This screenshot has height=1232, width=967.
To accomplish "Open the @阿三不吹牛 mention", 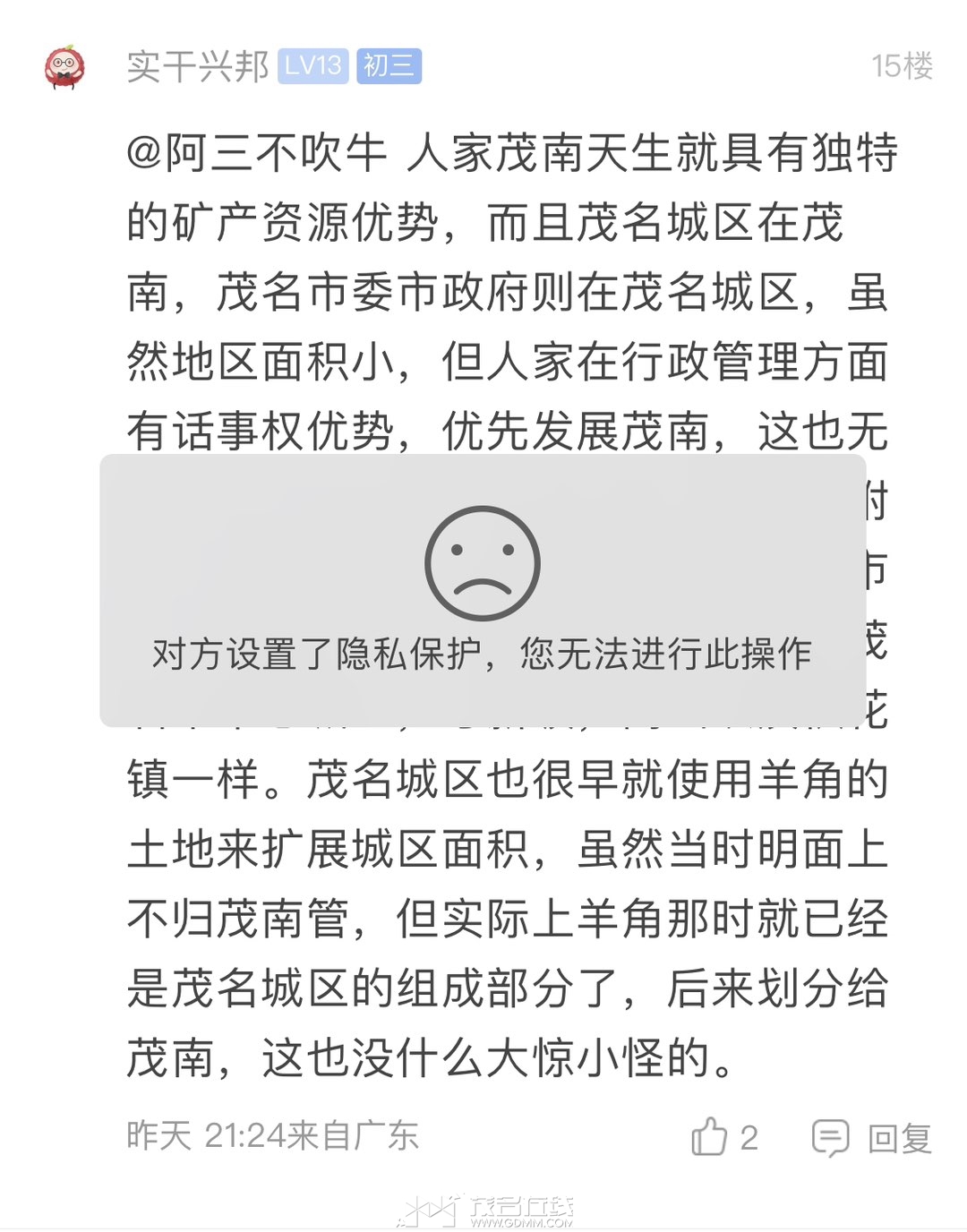I will [256, 153].
